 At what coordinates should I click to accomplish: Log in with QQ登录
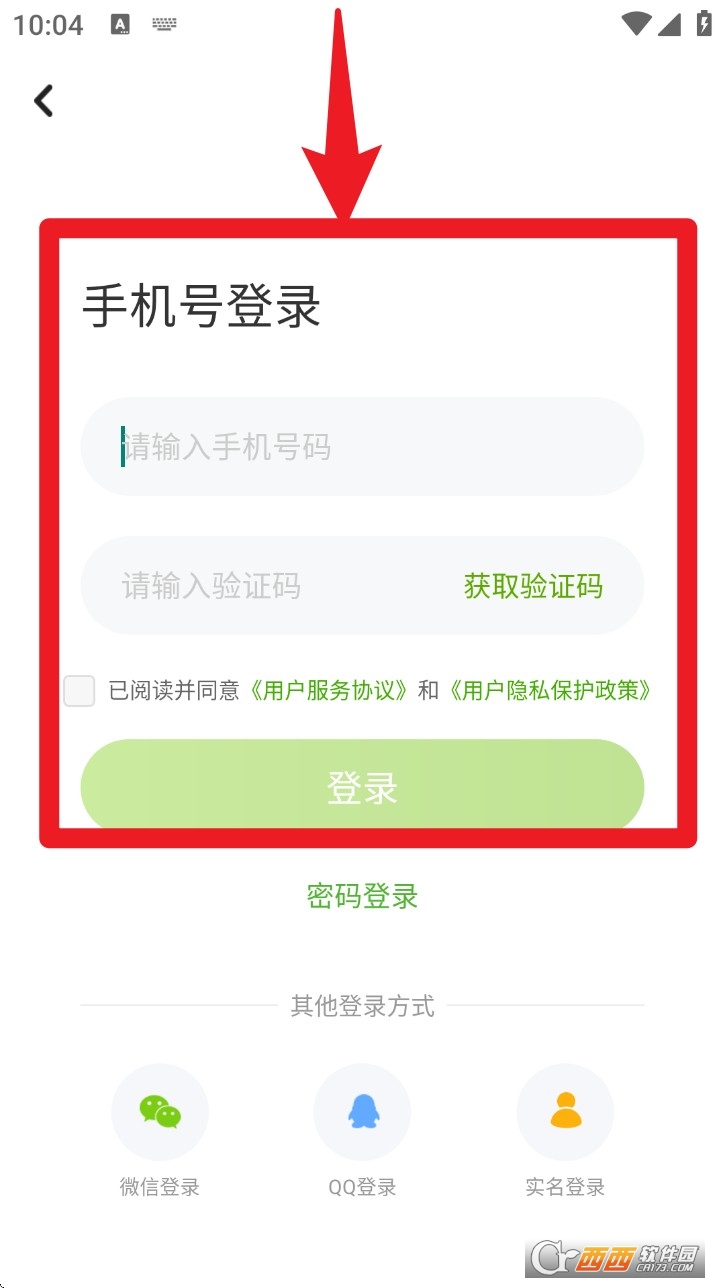362,1112
